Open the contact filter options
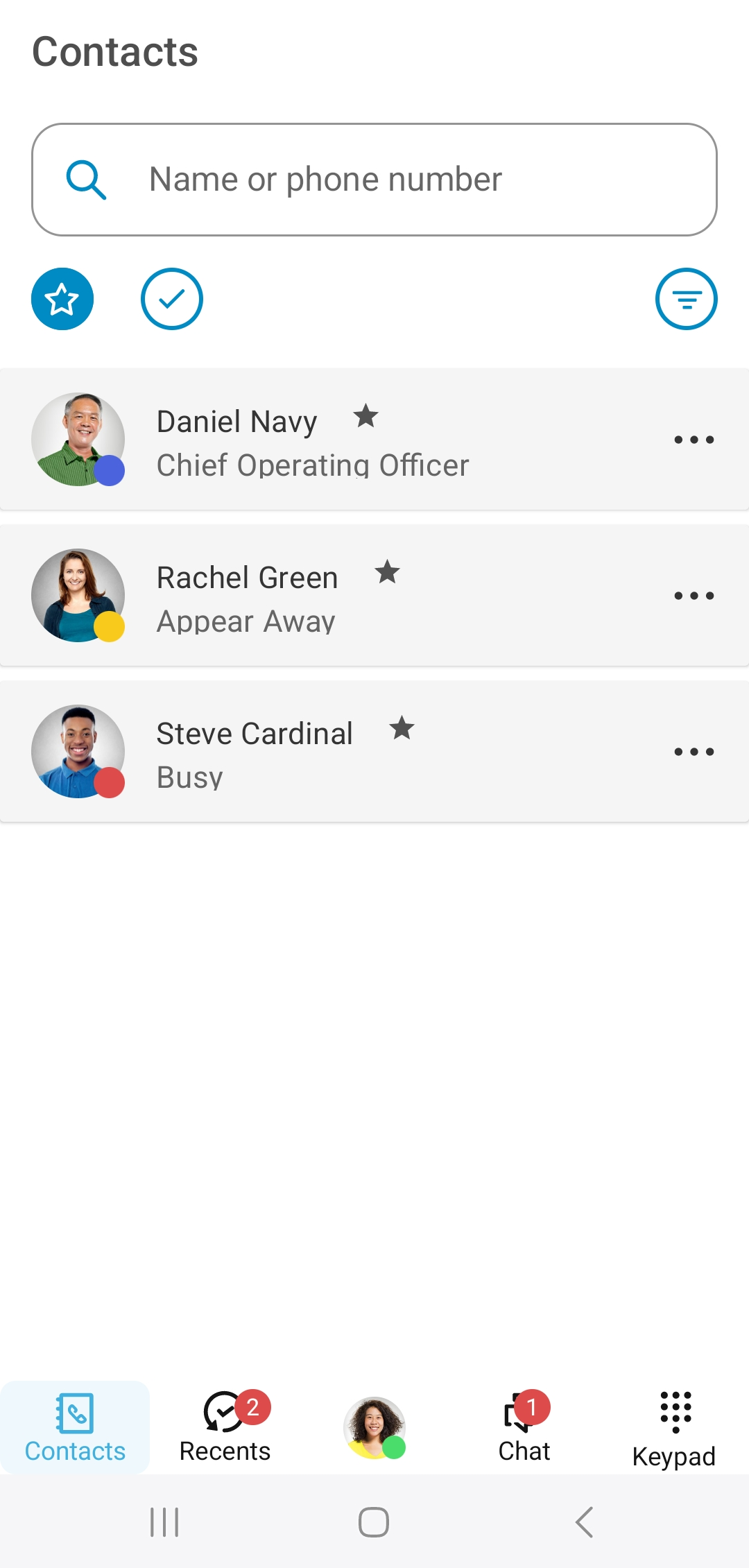 (x=686, y=299)
